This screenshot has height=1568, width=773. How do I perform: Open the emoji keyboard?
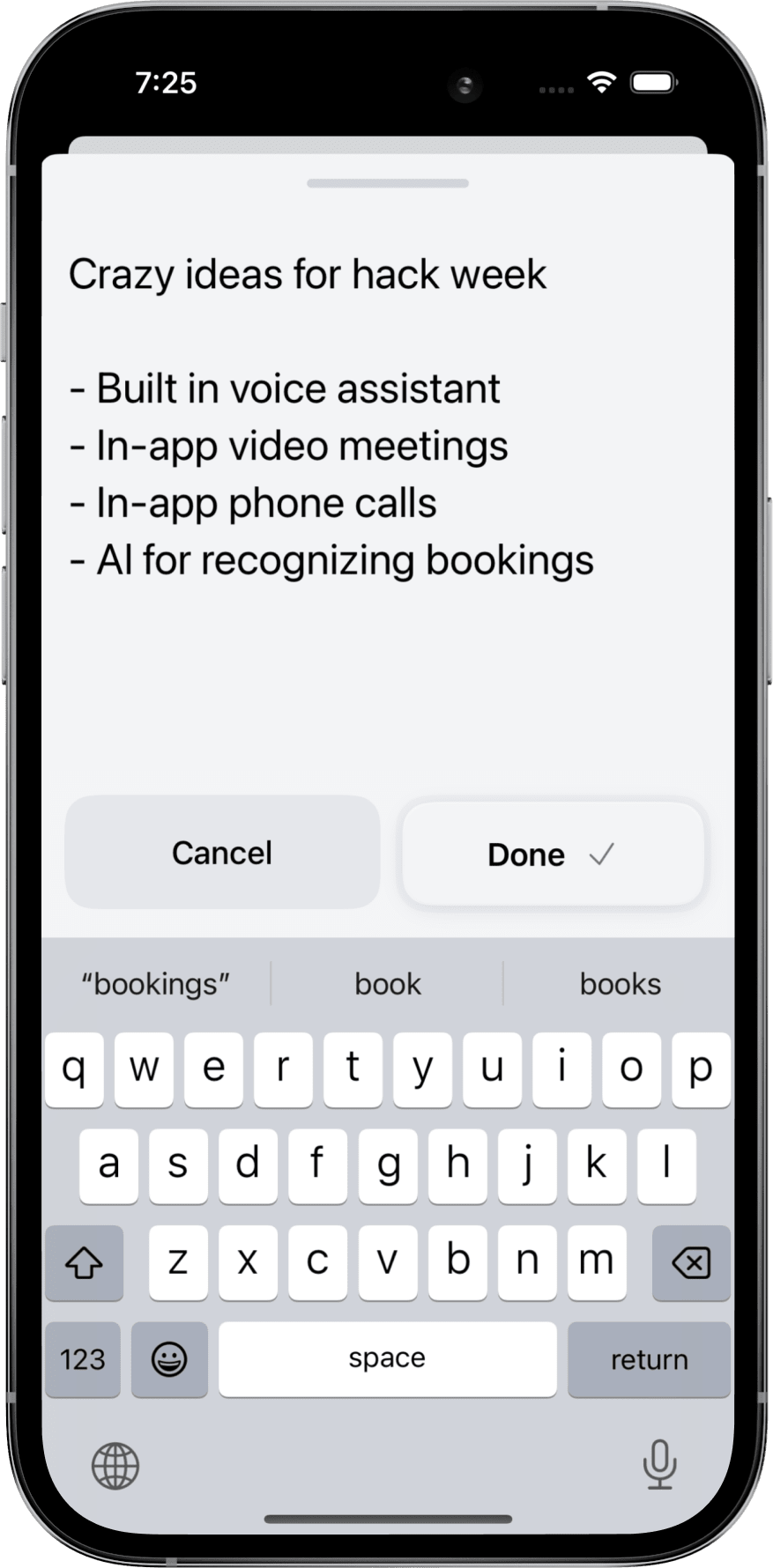[169, 1359]
